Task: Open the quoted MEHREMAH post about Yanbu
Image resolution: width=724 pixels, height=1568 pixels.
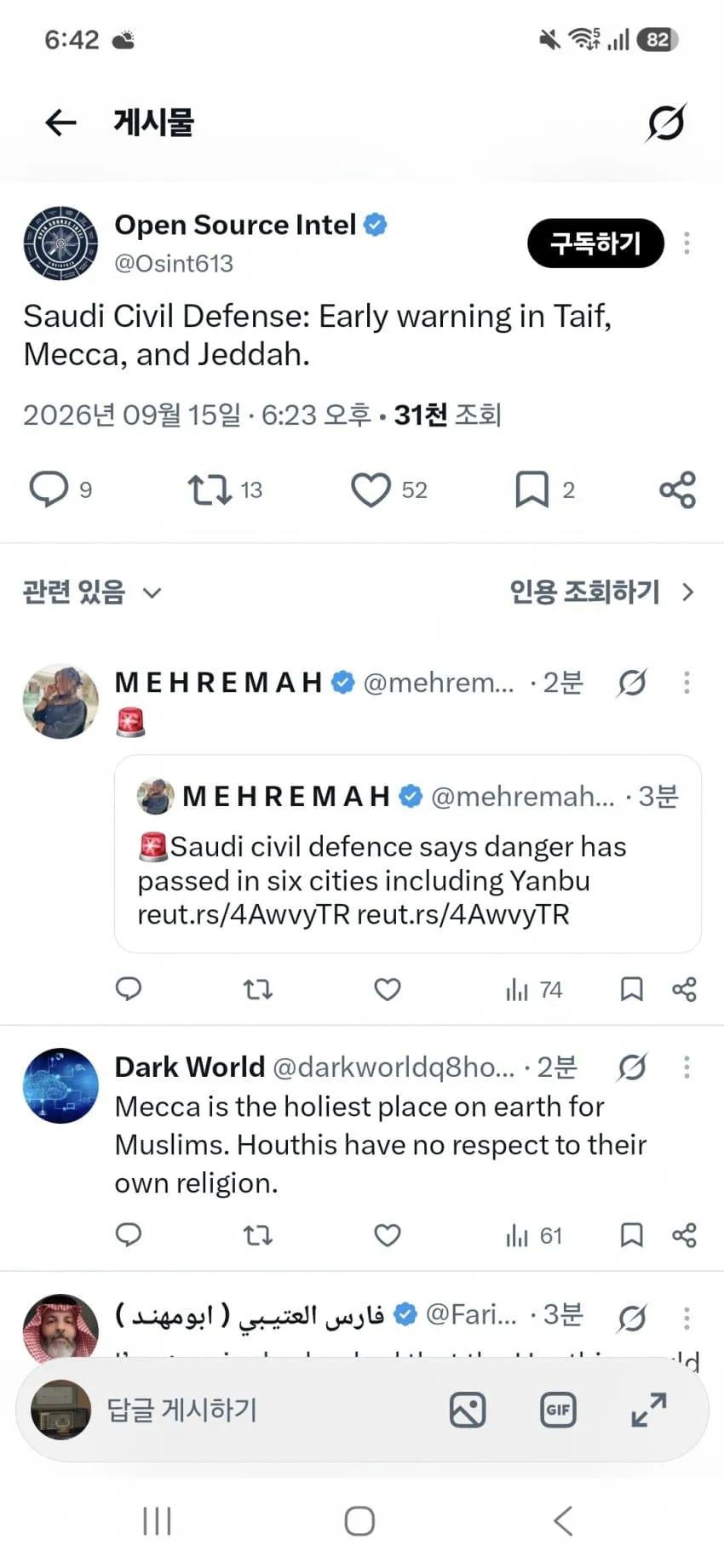Action: click(x=408, y=854)
